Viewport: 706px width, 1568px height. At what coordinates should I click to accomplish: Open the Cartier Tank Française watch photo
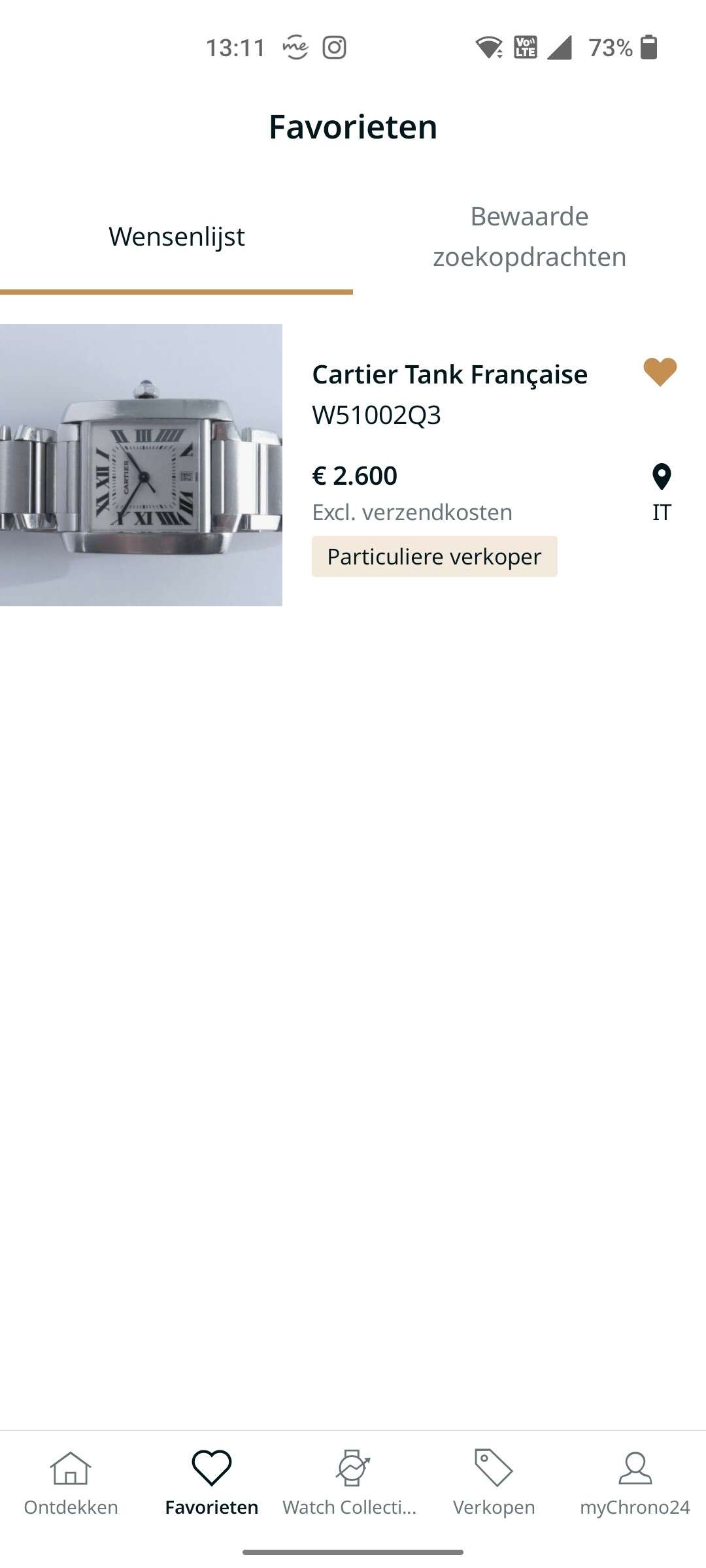141,465
